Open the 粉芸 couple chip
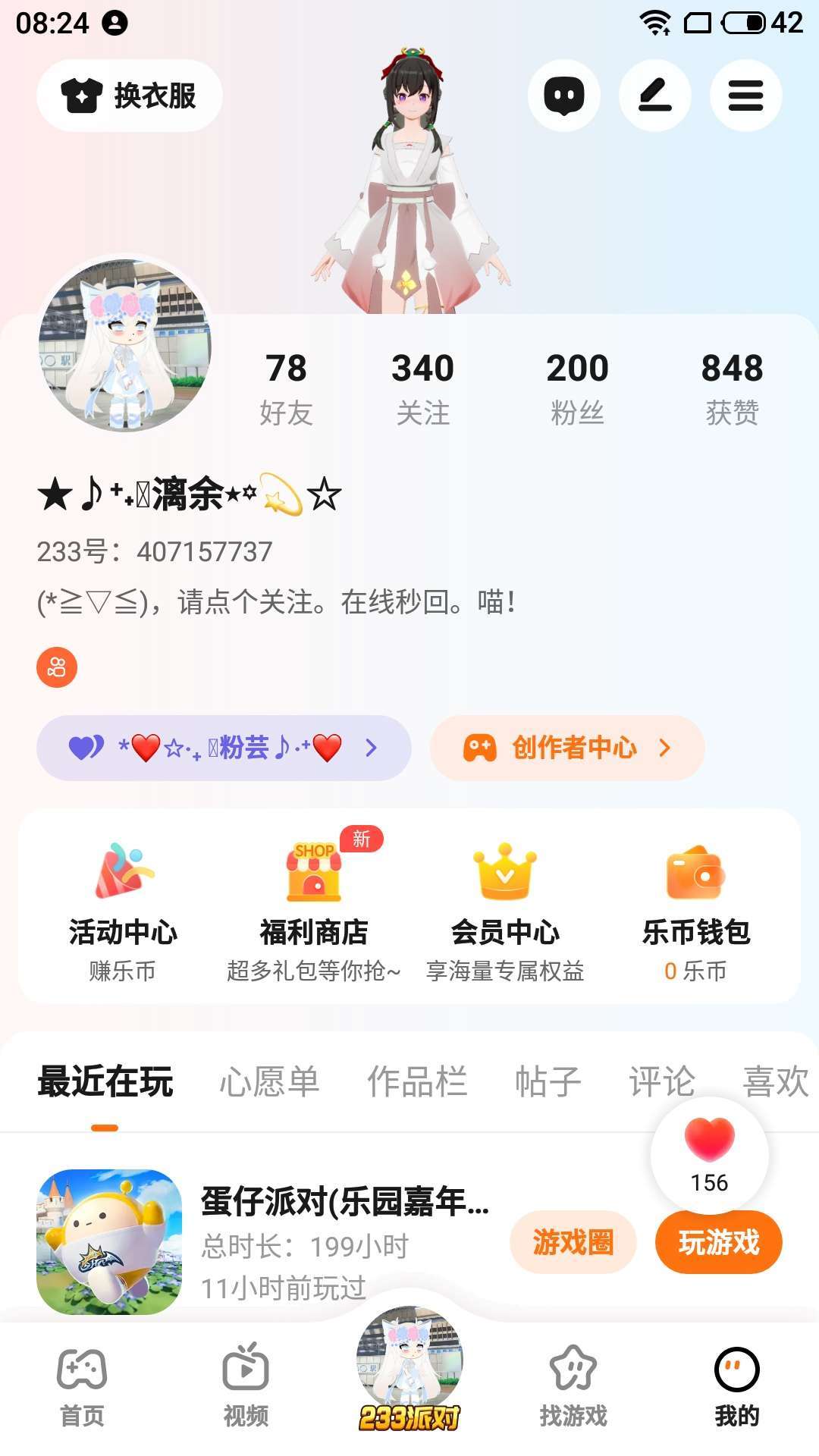Image resolution: width=819 pixels, height=1456 pixels. tap(224, 748)
